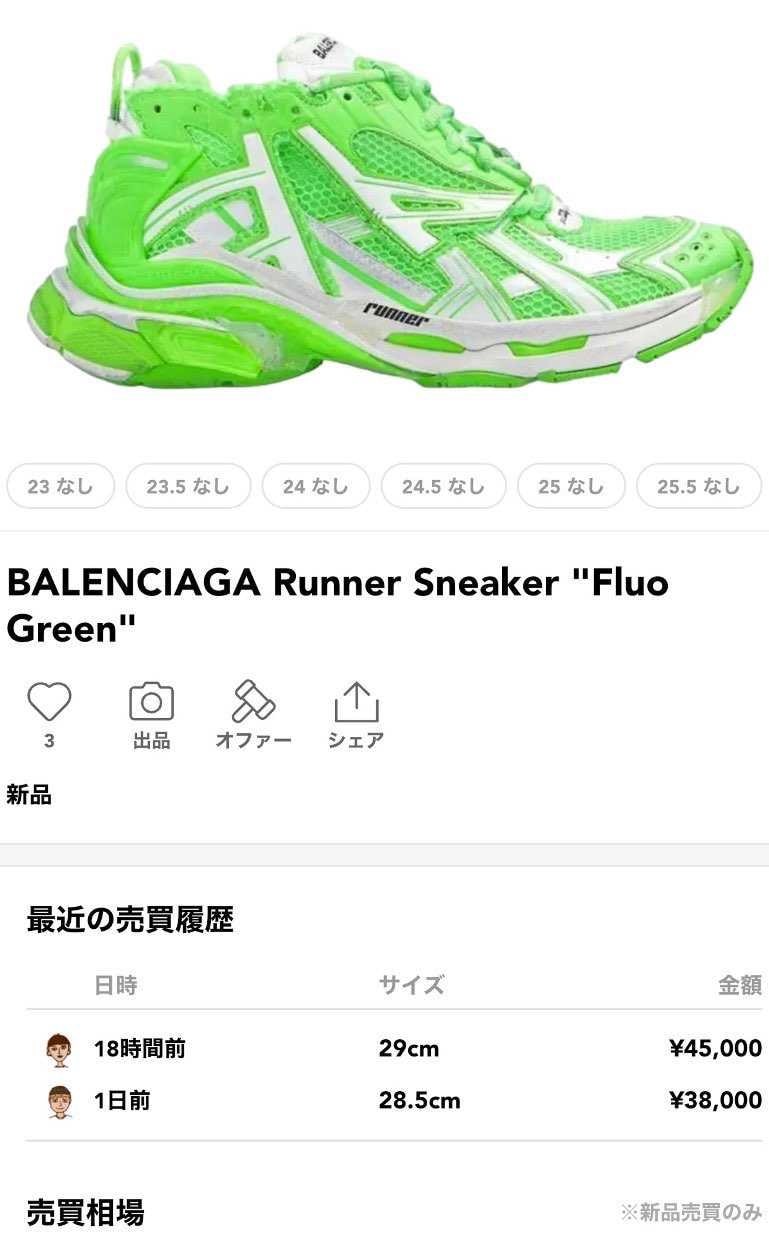
Task: Select size 24 なし
Action: 316,487
